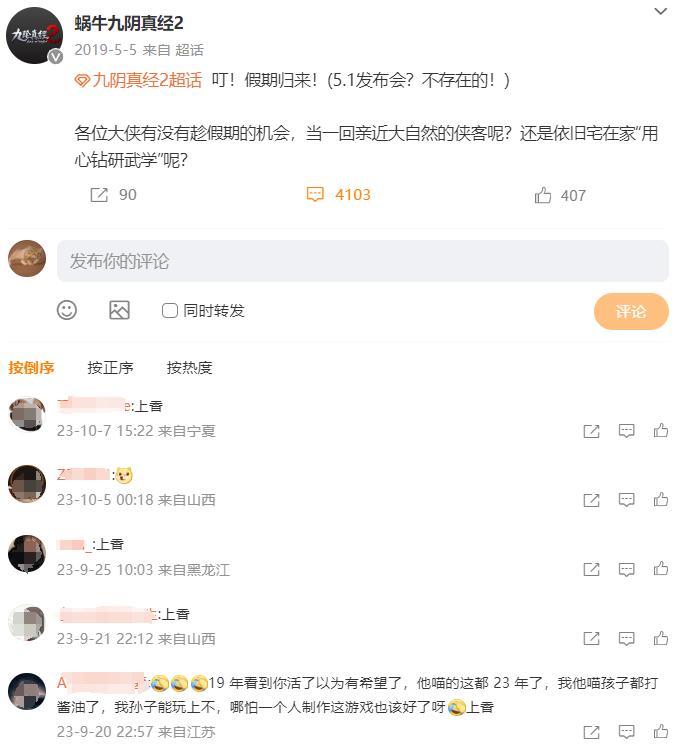Like the 23-9-21 comment from 山西
This screenshot has height=750, width=684.
pyautogui.click(x=661, y=638)
